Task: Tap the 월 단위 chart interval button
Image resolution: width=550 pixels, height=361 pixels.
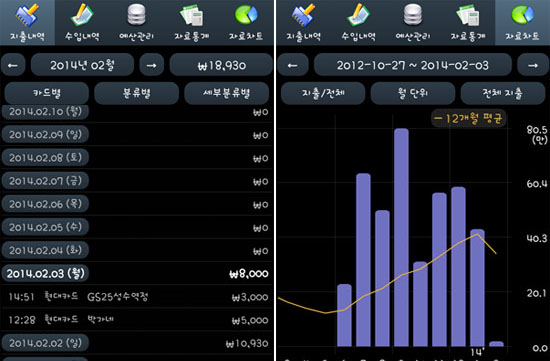Action: [x=413, y=93]
